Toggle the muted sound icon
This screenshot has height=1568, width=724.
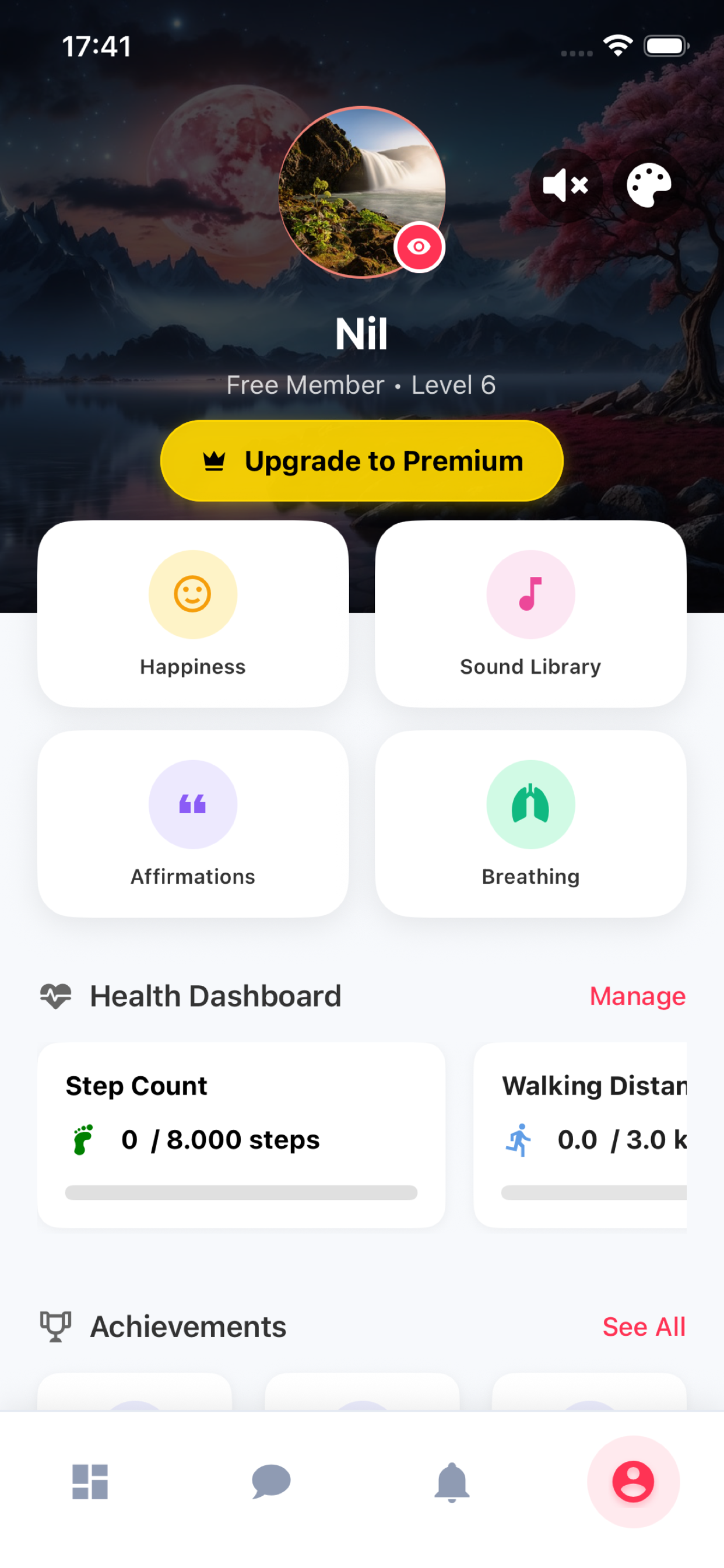point(565,185)
